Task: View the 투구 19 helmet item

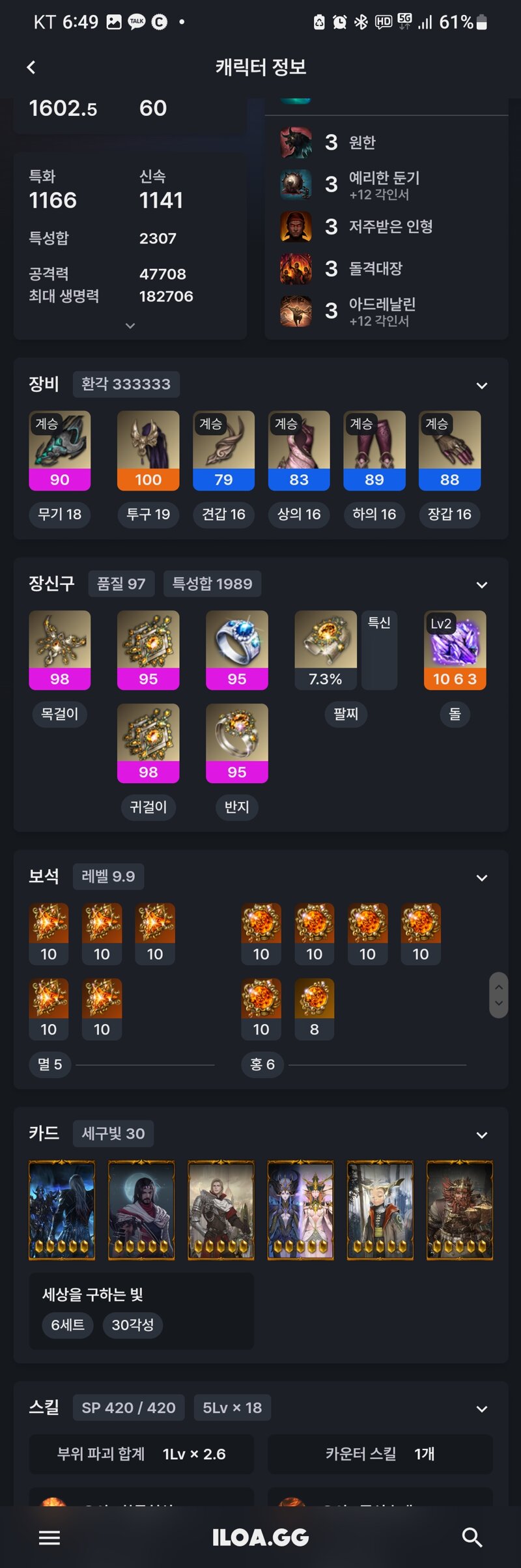Action: point(148,450)
